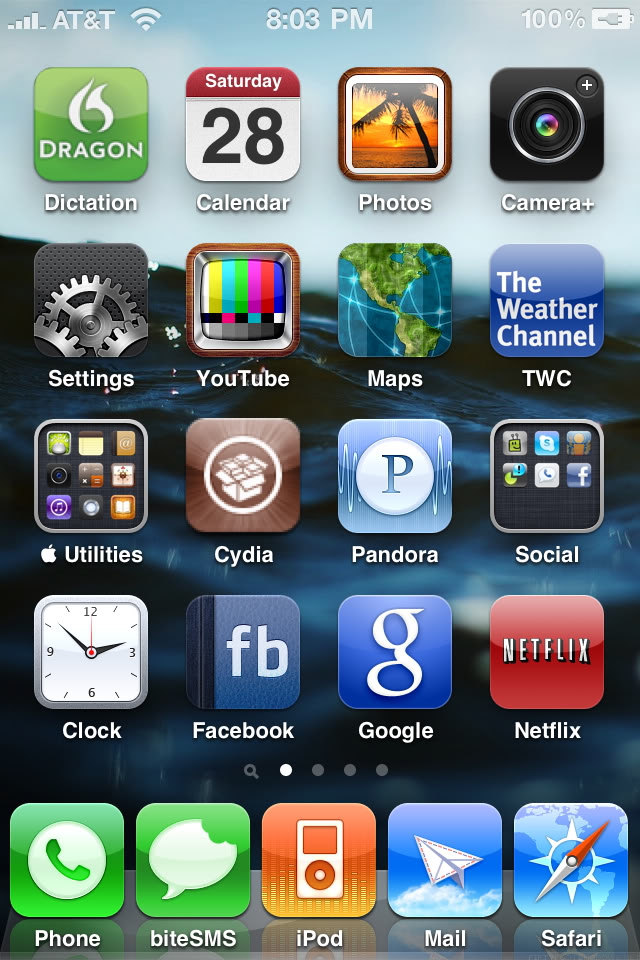Screen dimensions: 640x960
Task: Open the Clock app
Action: click(91, 652)
